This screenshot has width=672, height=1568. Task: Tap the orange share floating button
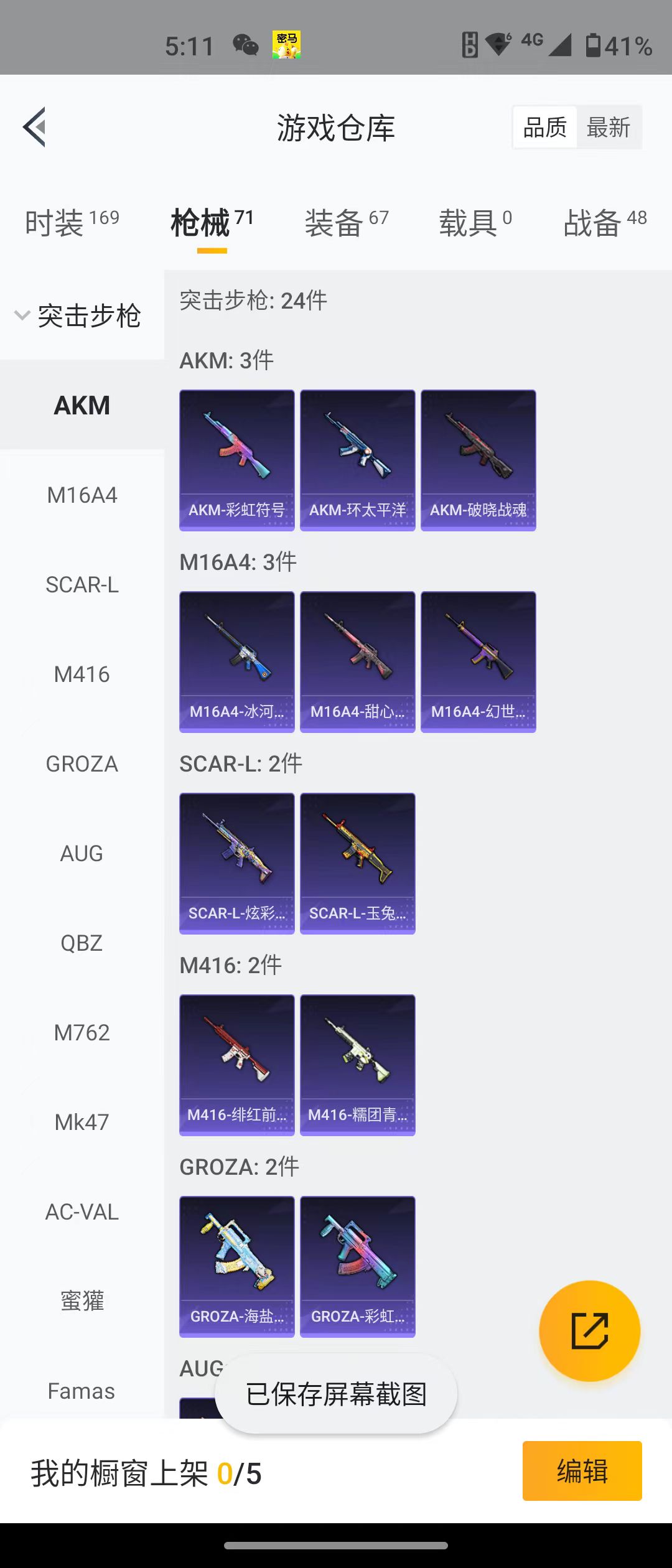click(589, 1332)
